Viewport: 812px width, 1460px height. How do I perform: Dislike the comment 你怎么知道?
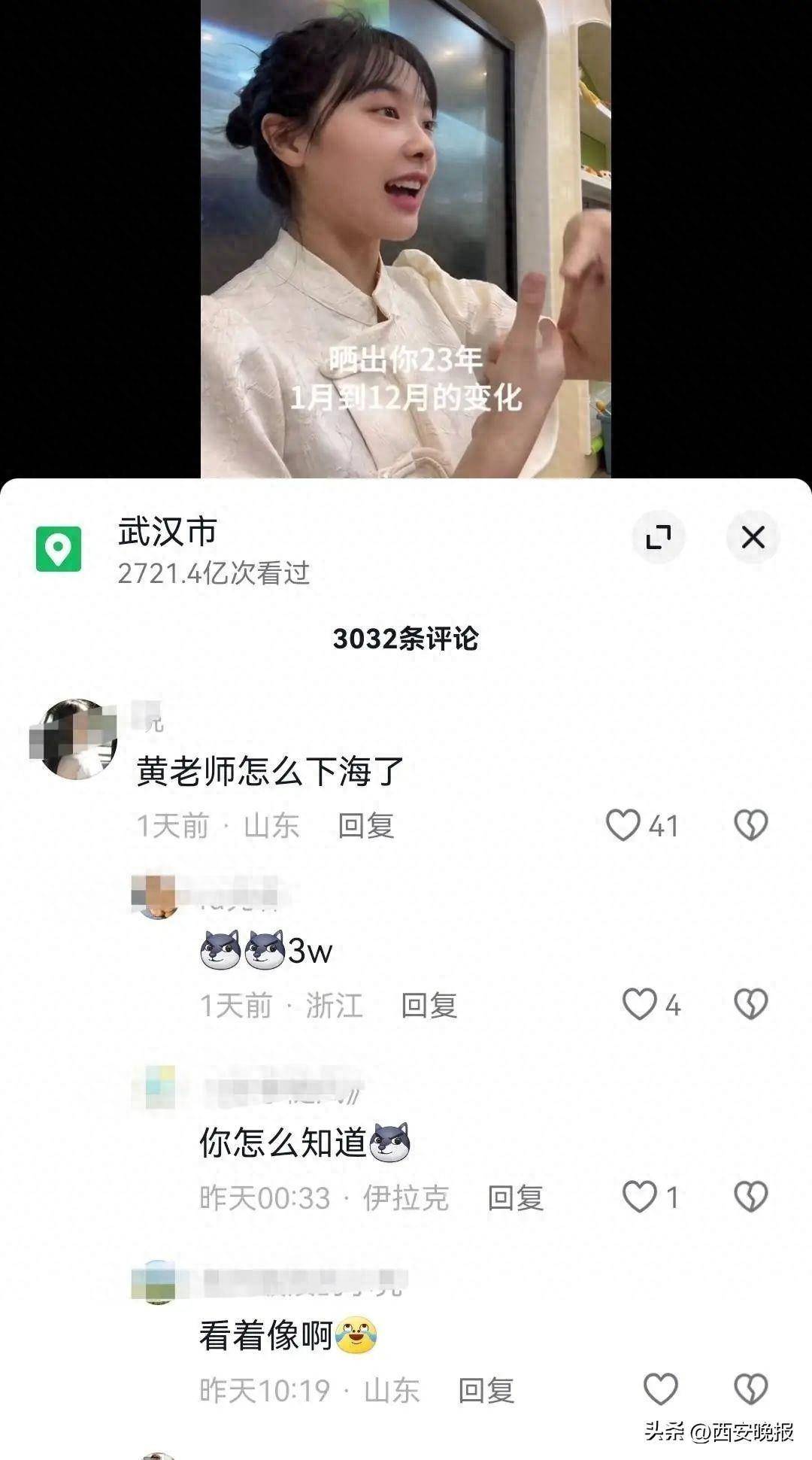tap(750, 1197)
